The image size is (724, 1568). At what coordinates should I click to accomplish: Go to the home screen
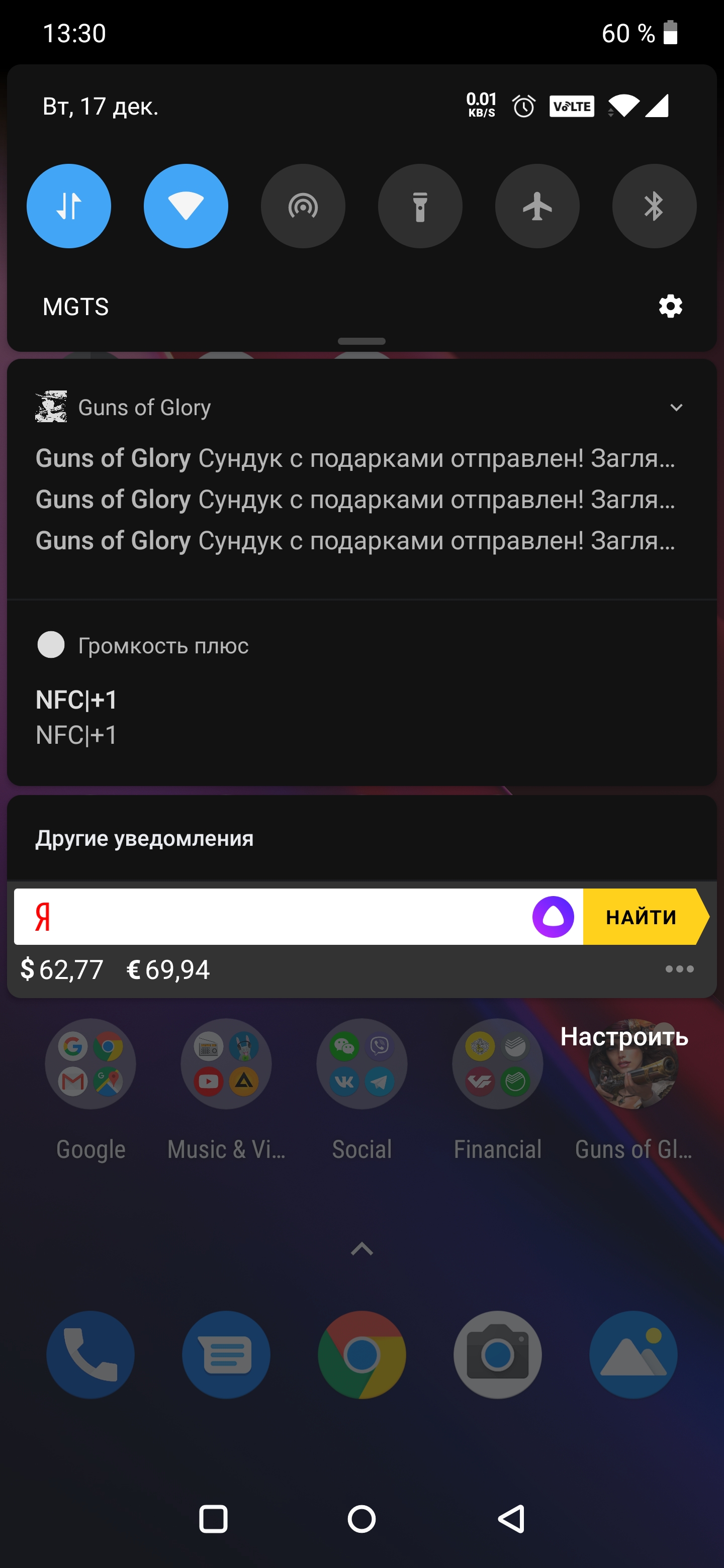click(x=361, y=1519)
